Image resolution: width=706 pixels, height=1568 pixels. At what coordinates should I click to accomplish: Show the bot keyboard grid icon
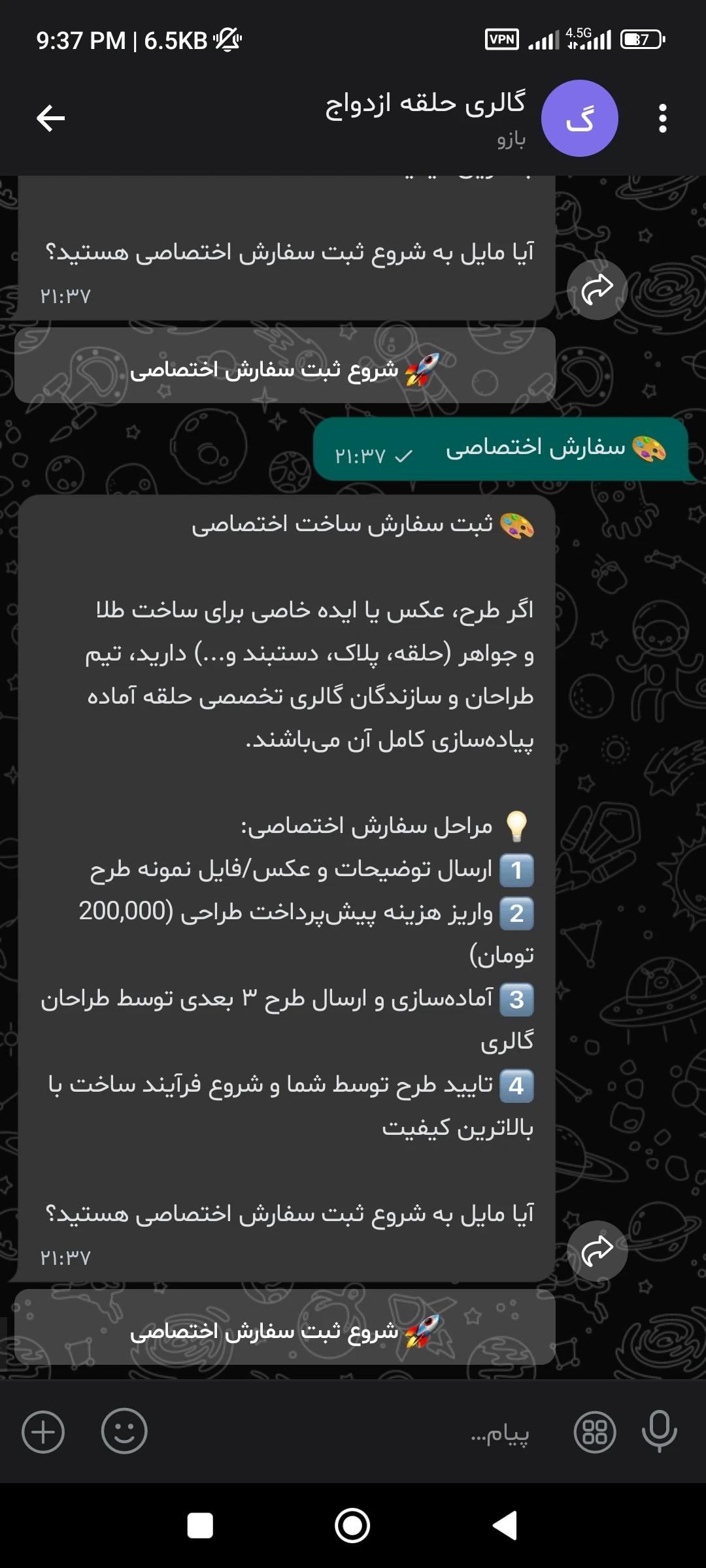click(595, 1431)
